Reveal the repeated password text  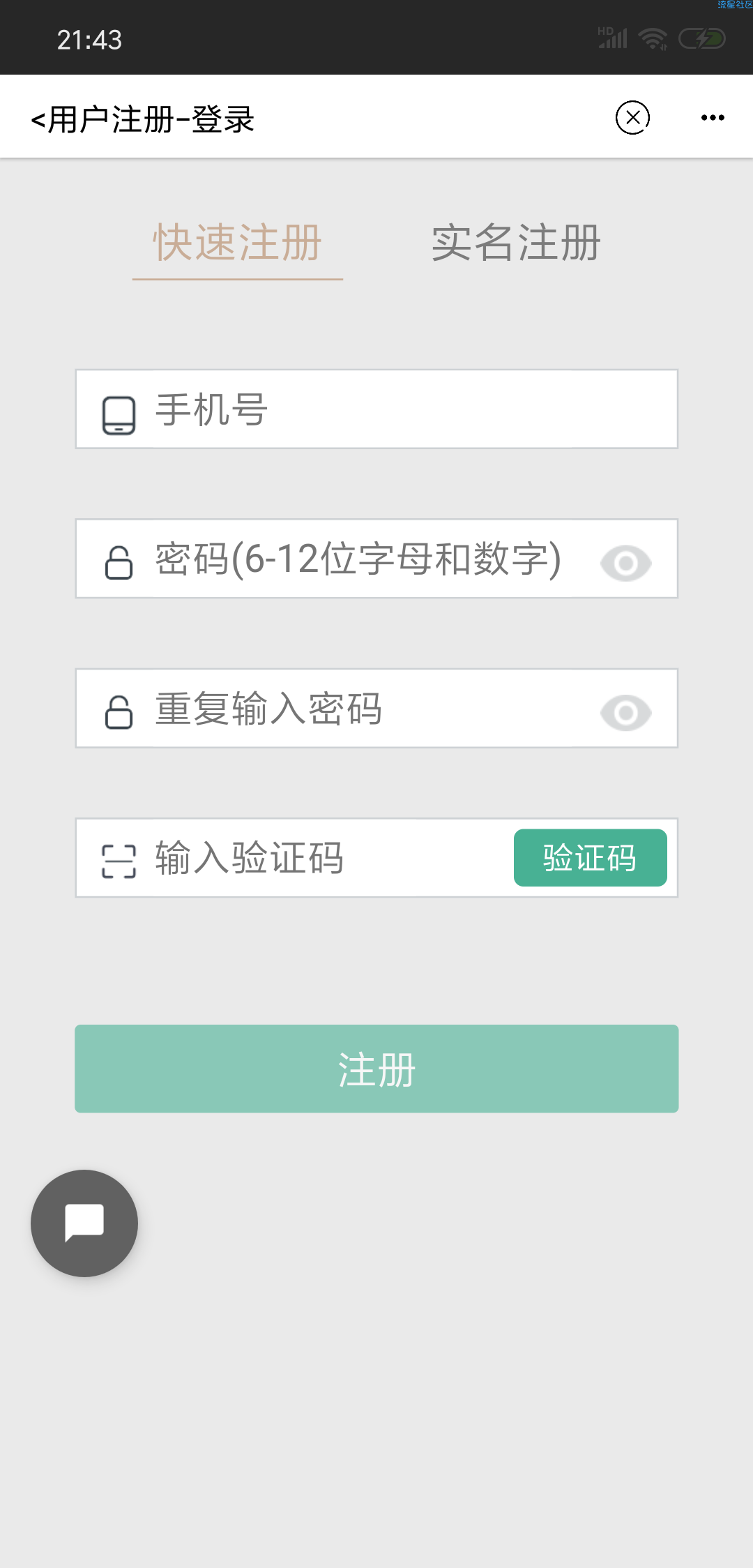(625, 713)
